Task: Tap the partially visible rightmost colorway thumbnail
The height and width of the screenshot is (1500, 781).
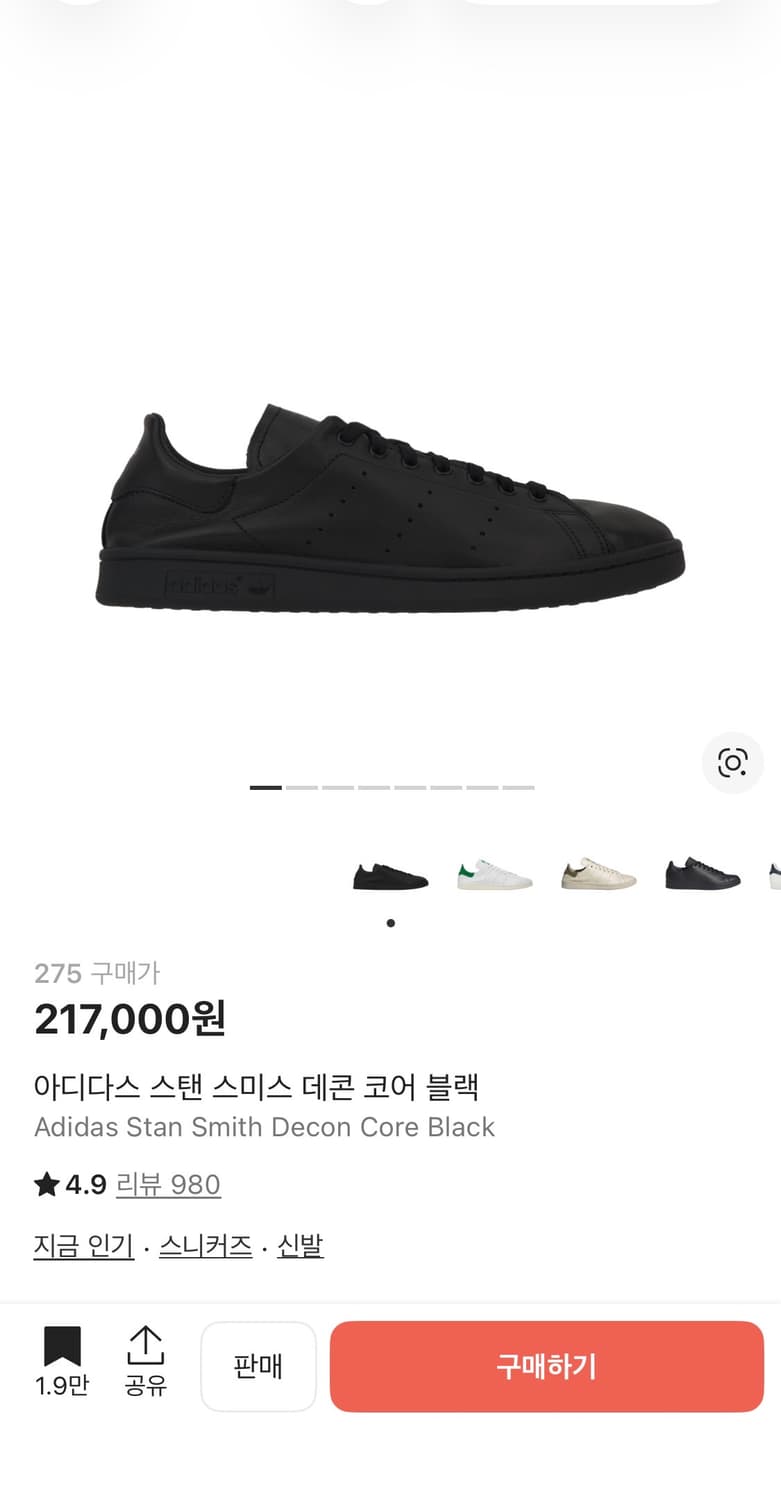Action: point(773,873)
